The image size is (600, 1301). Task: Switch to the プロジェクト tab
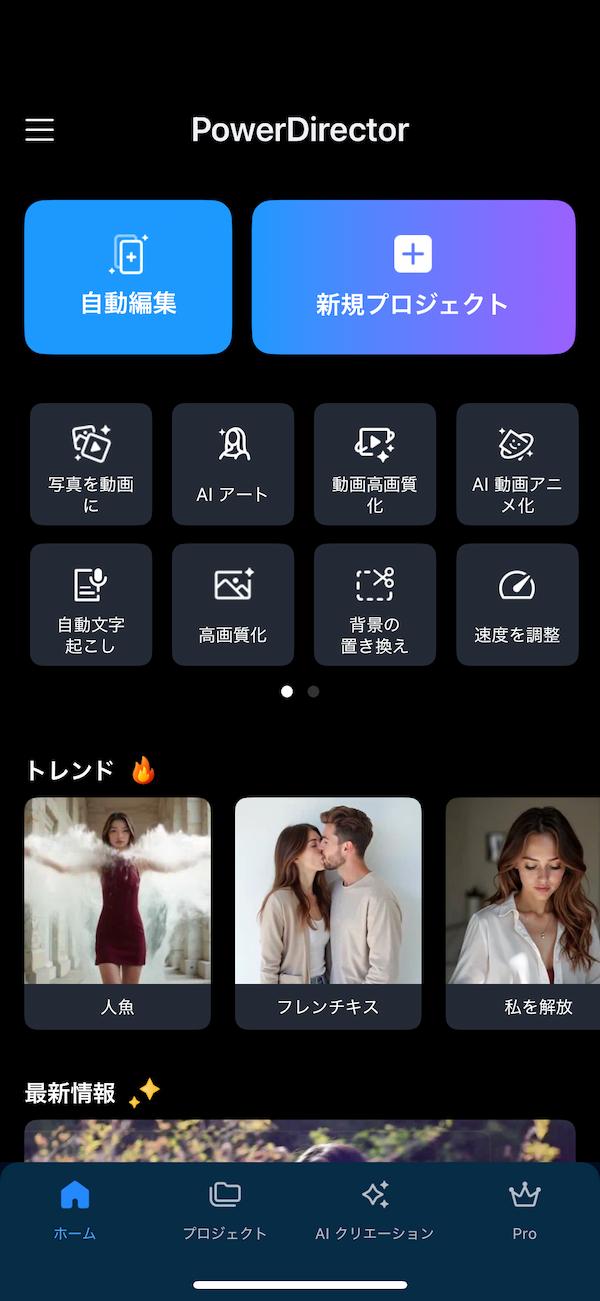click(225, 1210)
